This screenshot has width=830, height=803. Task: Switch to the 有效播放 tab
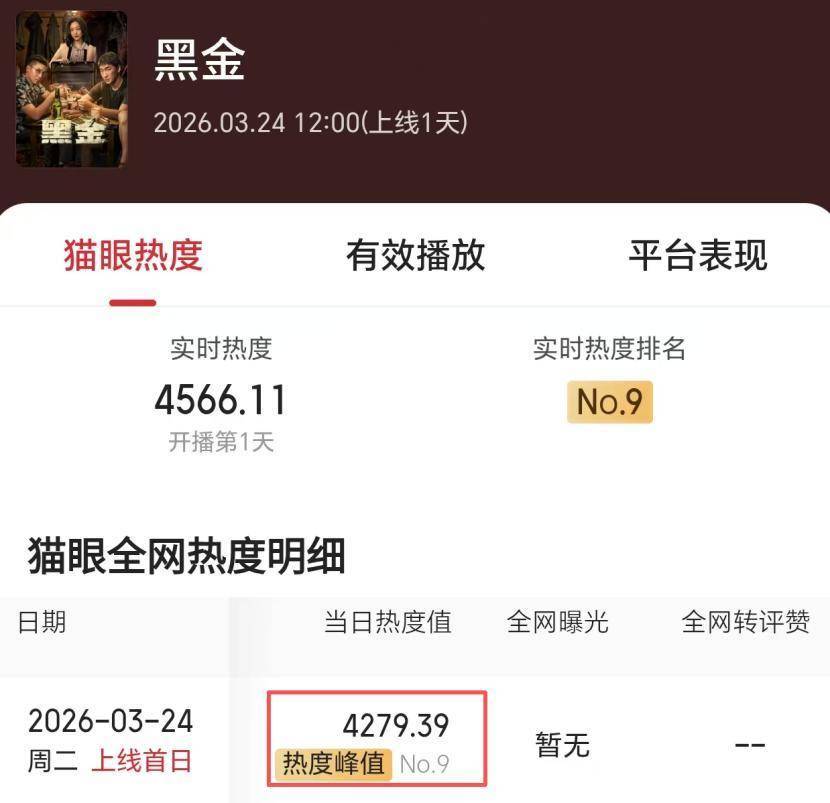click(x=415, y=256)
